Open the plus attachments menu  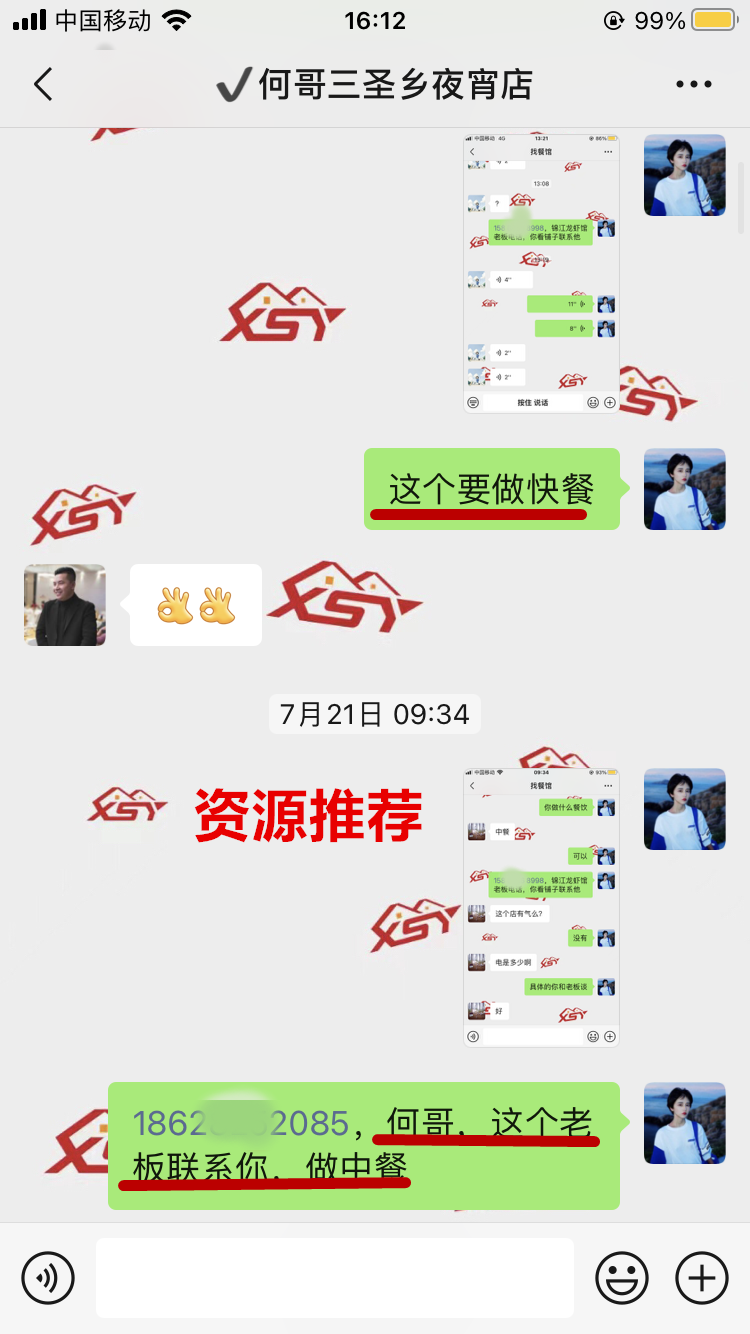tap(702, 1278)
